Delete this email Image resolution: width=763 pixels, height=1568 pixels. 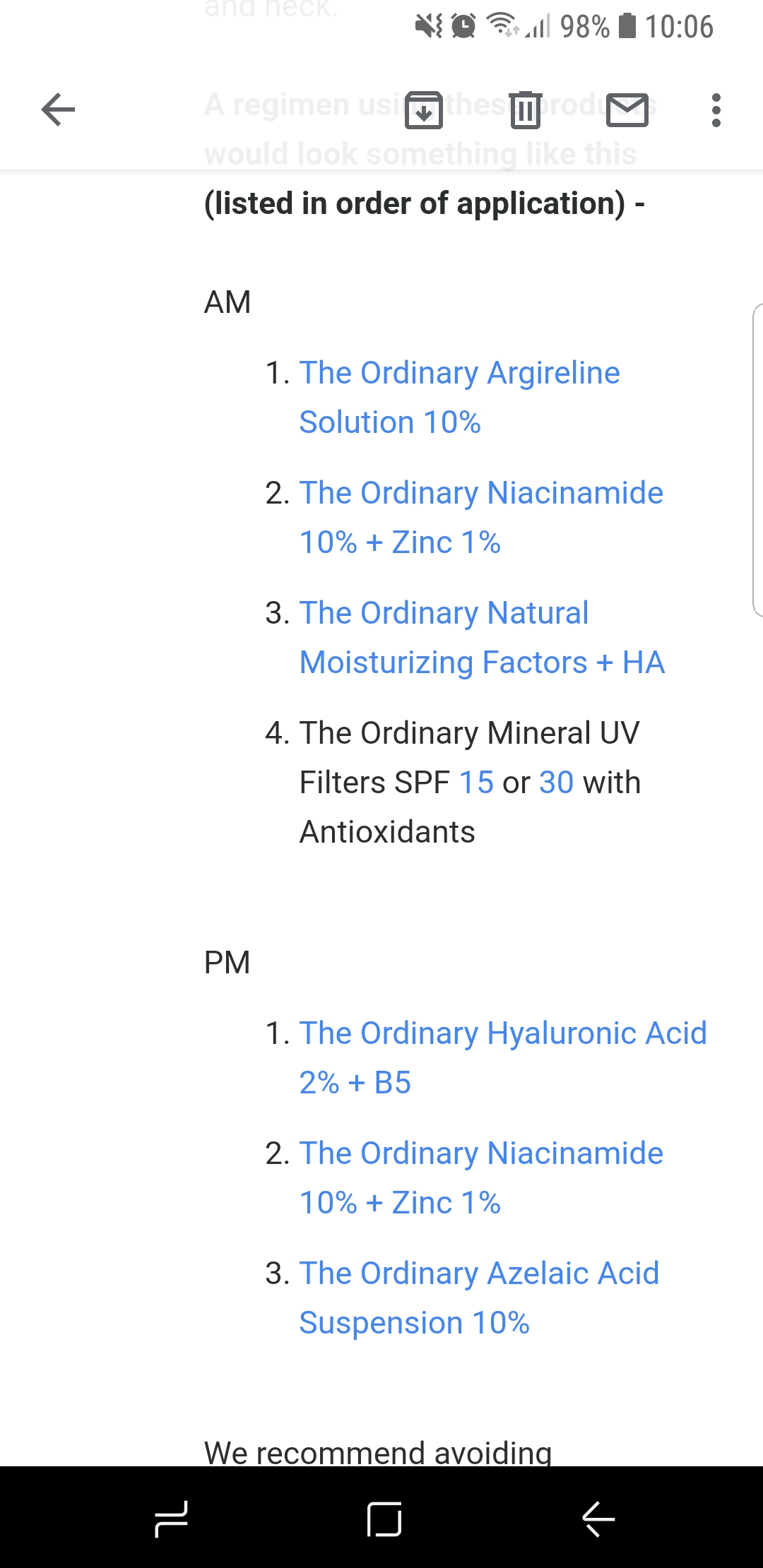(526, 110)
